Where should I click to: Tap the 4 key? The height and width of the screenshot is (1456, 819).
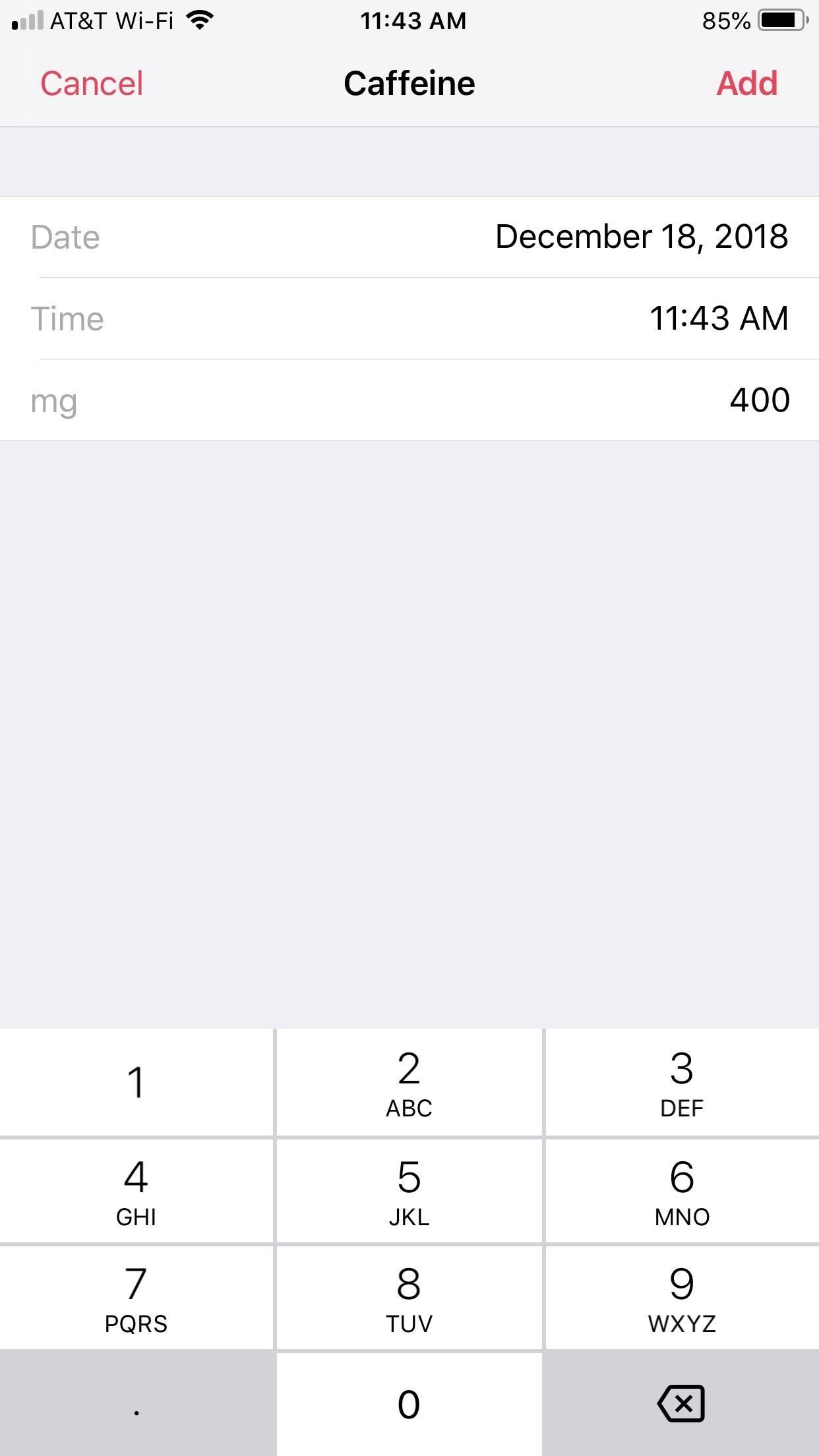coord(136,1191)
